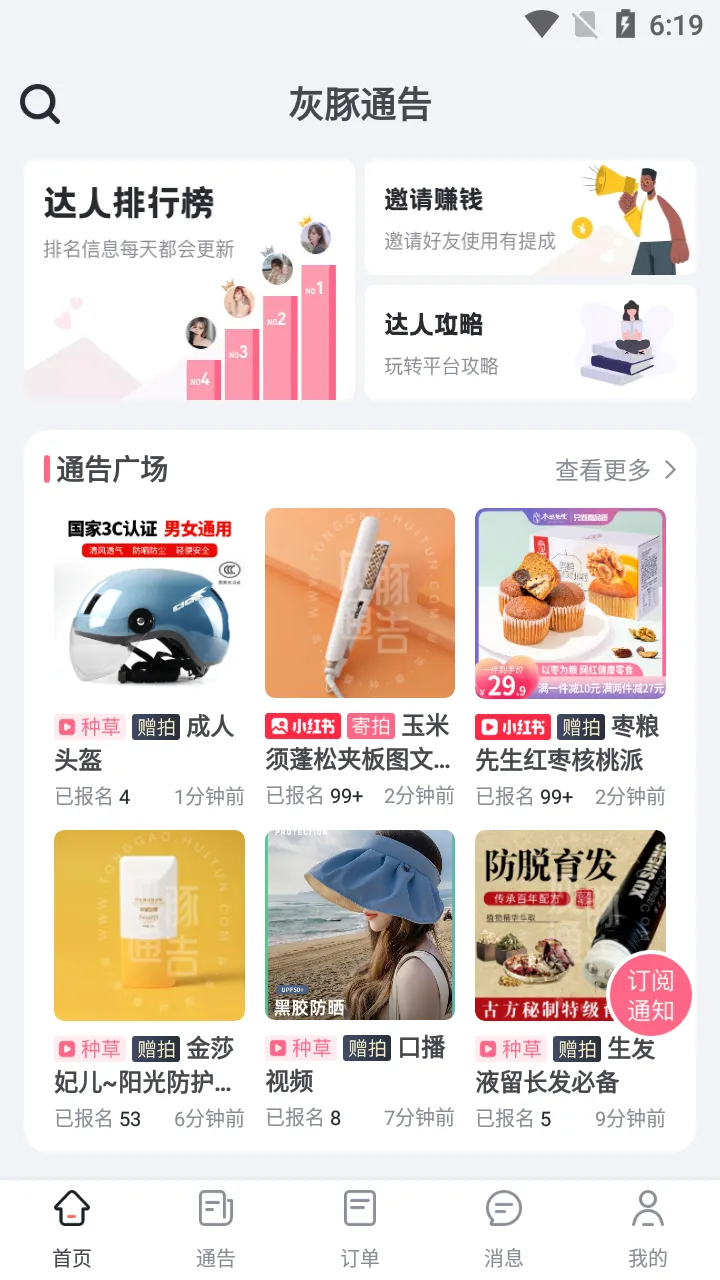Tap the 订阅通知 floating button

pyautogui.click(x=650, y=995)
